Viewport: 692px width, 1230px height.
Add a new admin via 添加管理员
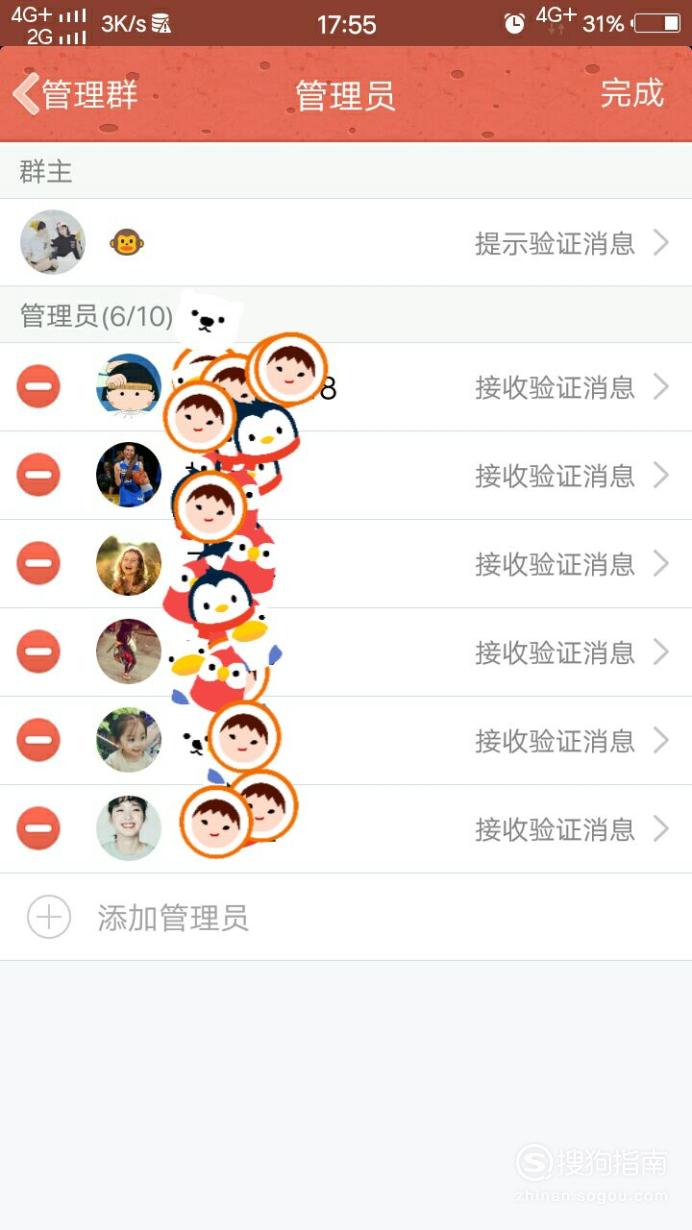(346, 917)
